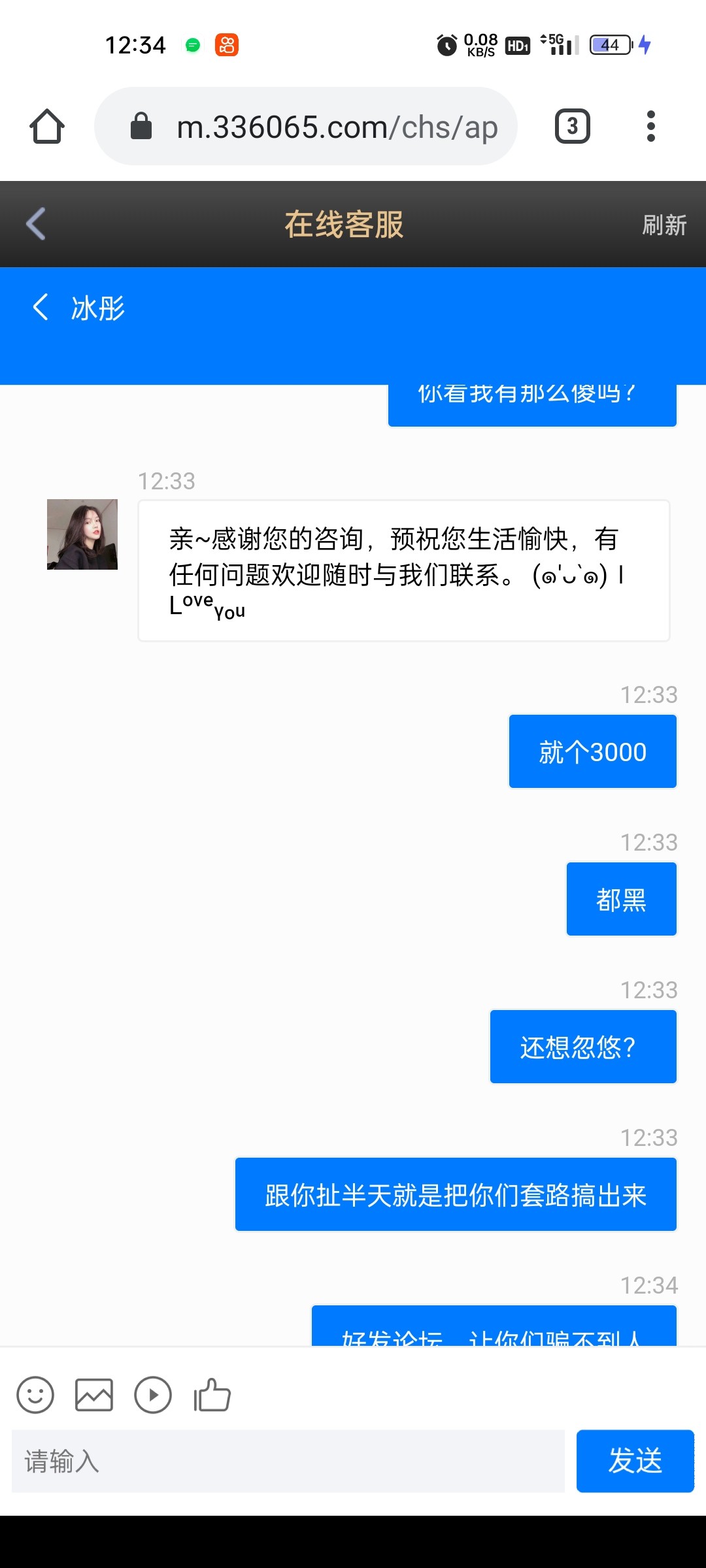This screenshot has height=1568, width=706.
Task: Go to the browser home page
Action: [x=47, y=126]
